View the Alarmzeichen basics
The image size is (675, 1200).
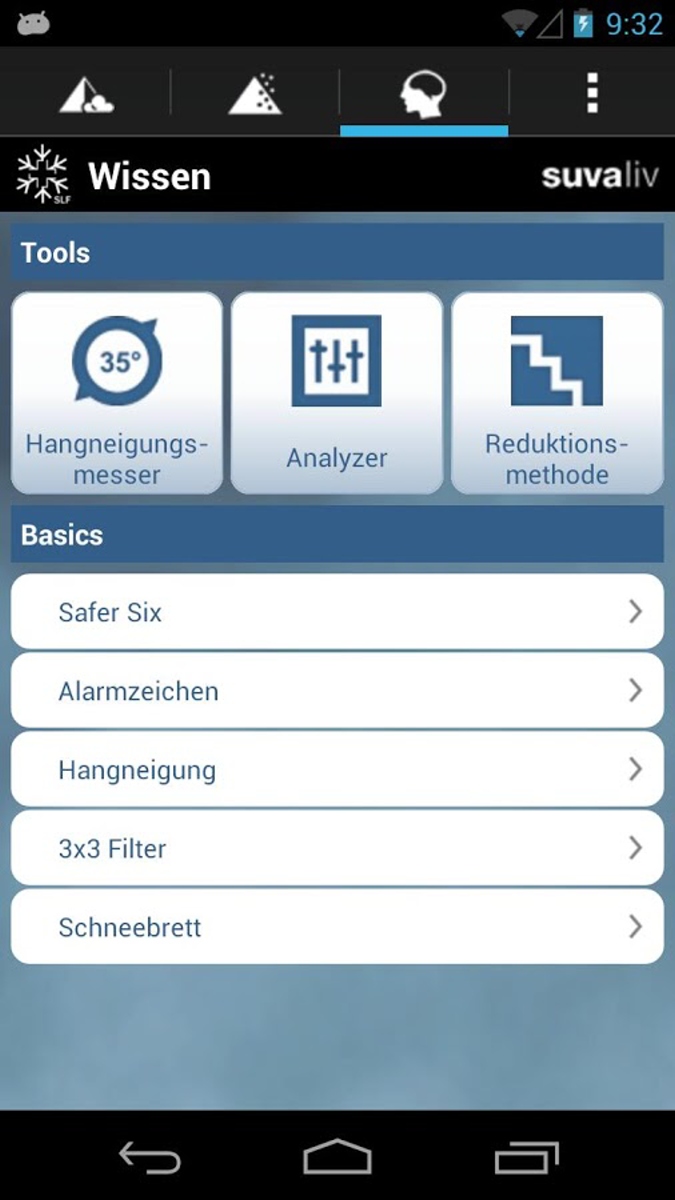click(337, 691)
